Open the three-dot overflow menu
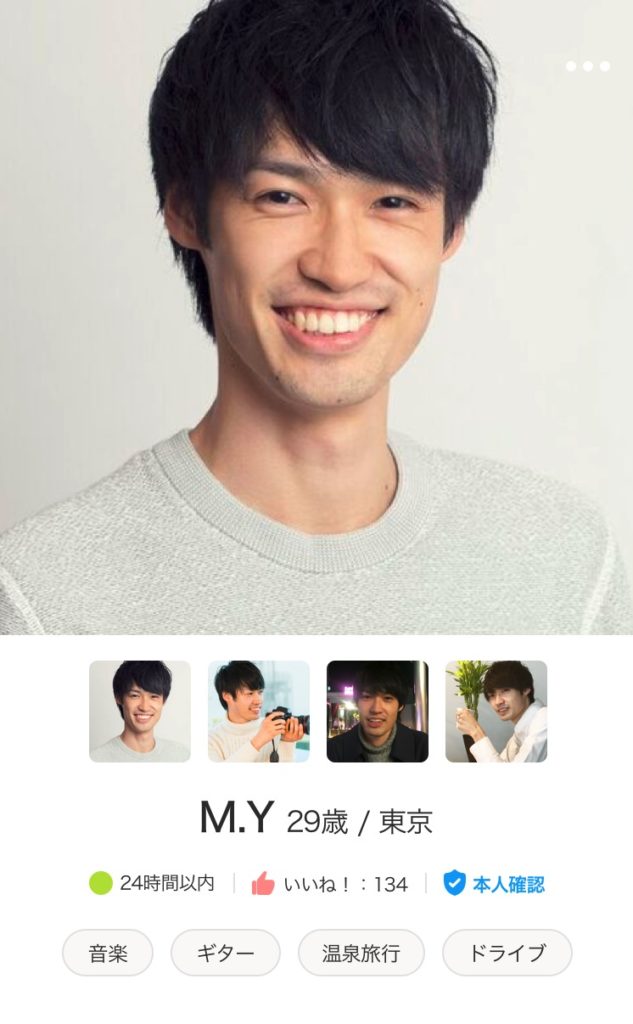 pos(587,66)
